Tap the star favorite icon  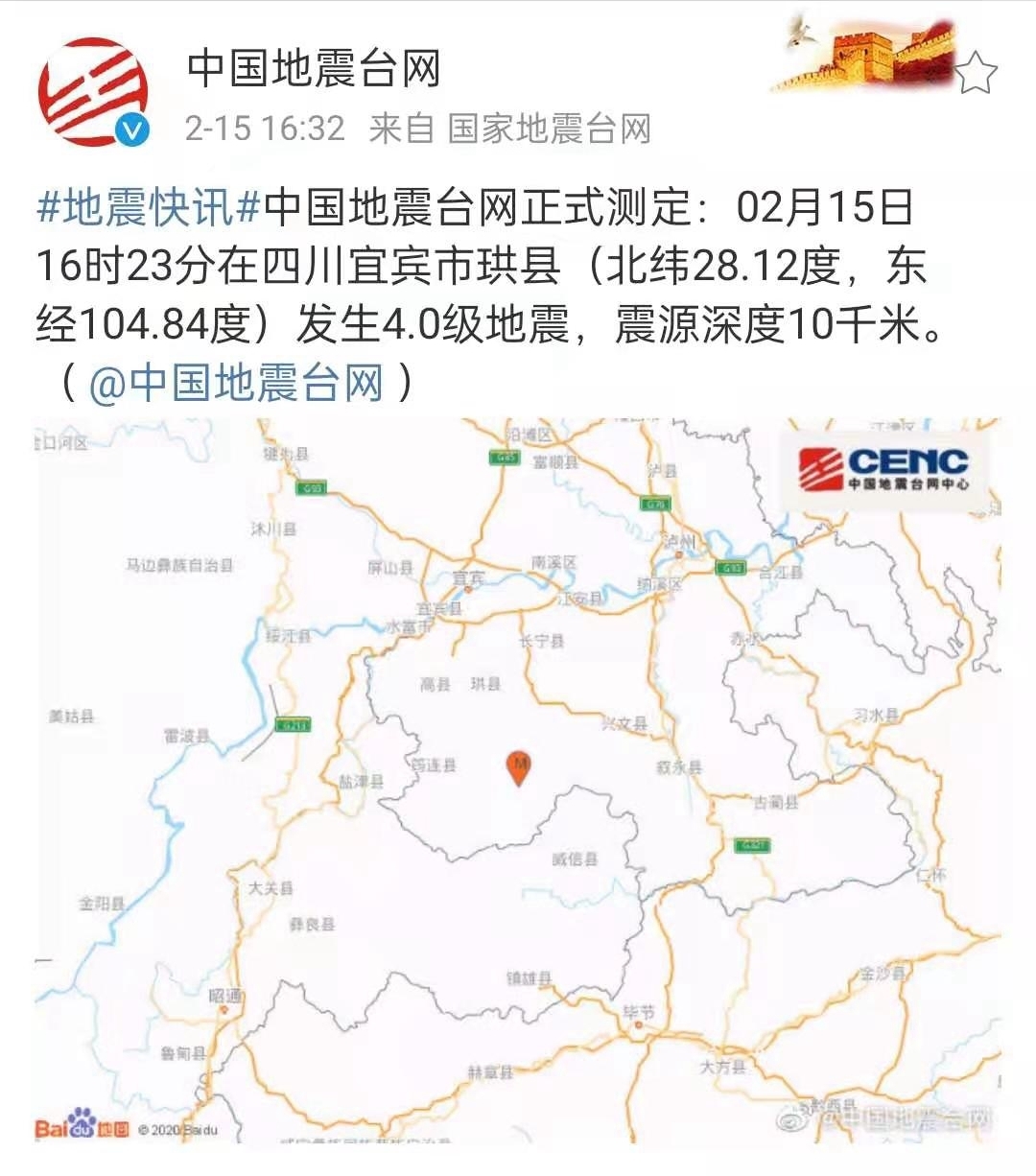[x=976, y=74]
